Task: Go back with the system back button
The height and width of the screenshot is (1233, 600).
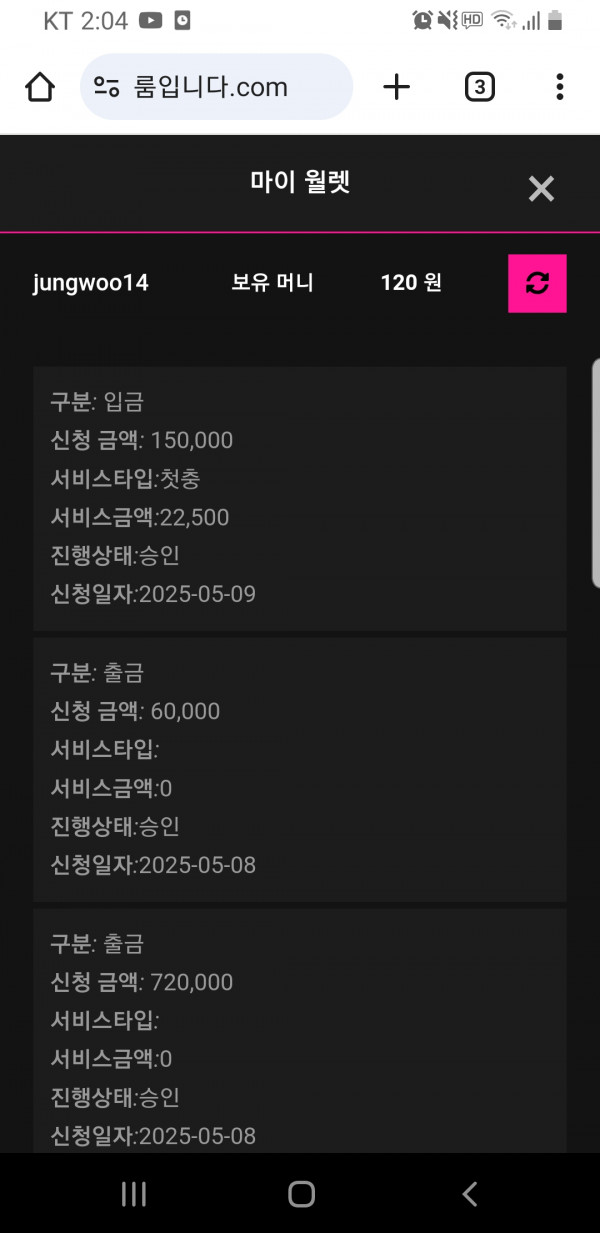Action: 469,1193
